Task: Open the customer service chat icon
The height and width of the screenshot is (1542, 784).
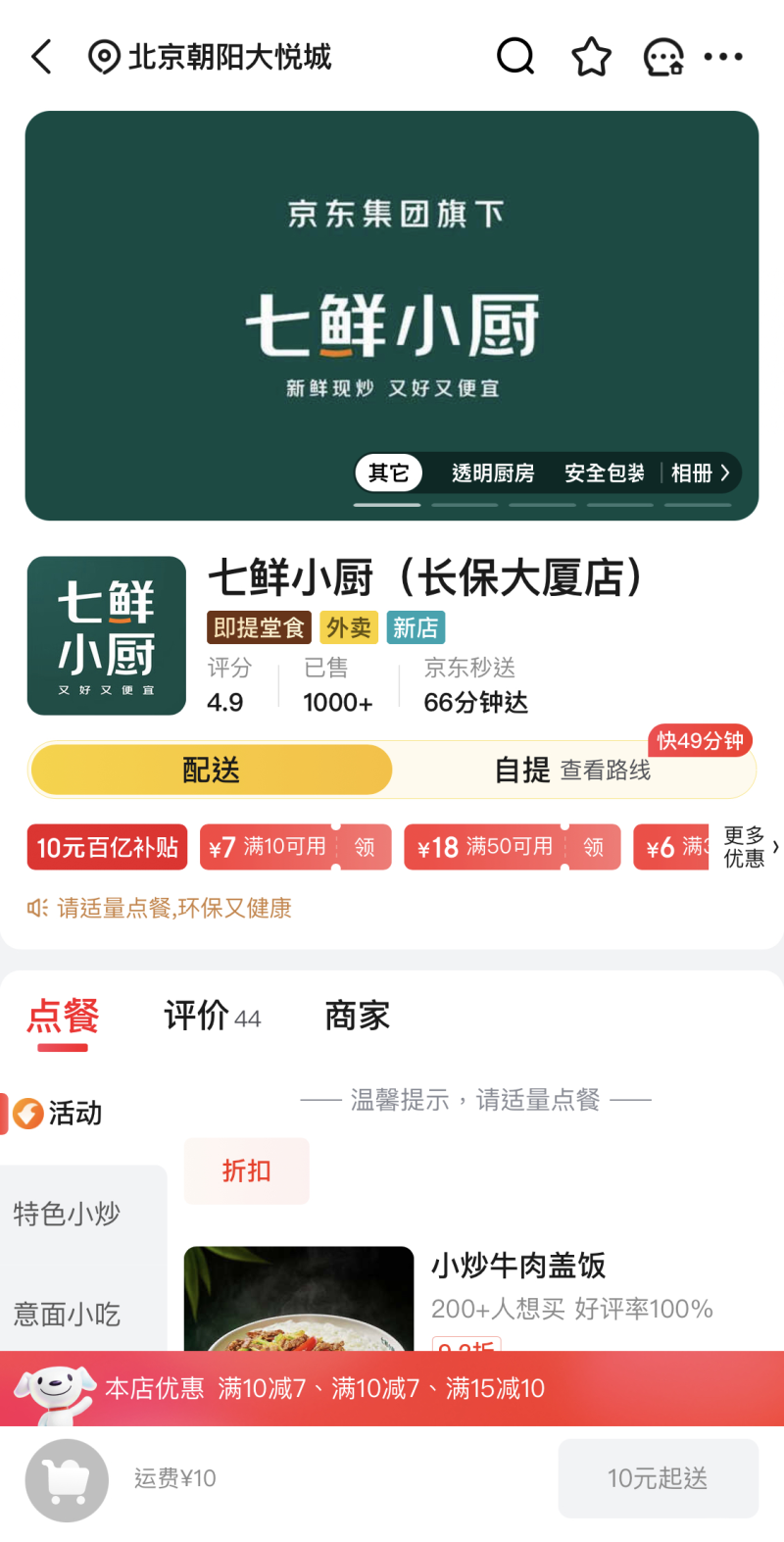Action: 663,57
